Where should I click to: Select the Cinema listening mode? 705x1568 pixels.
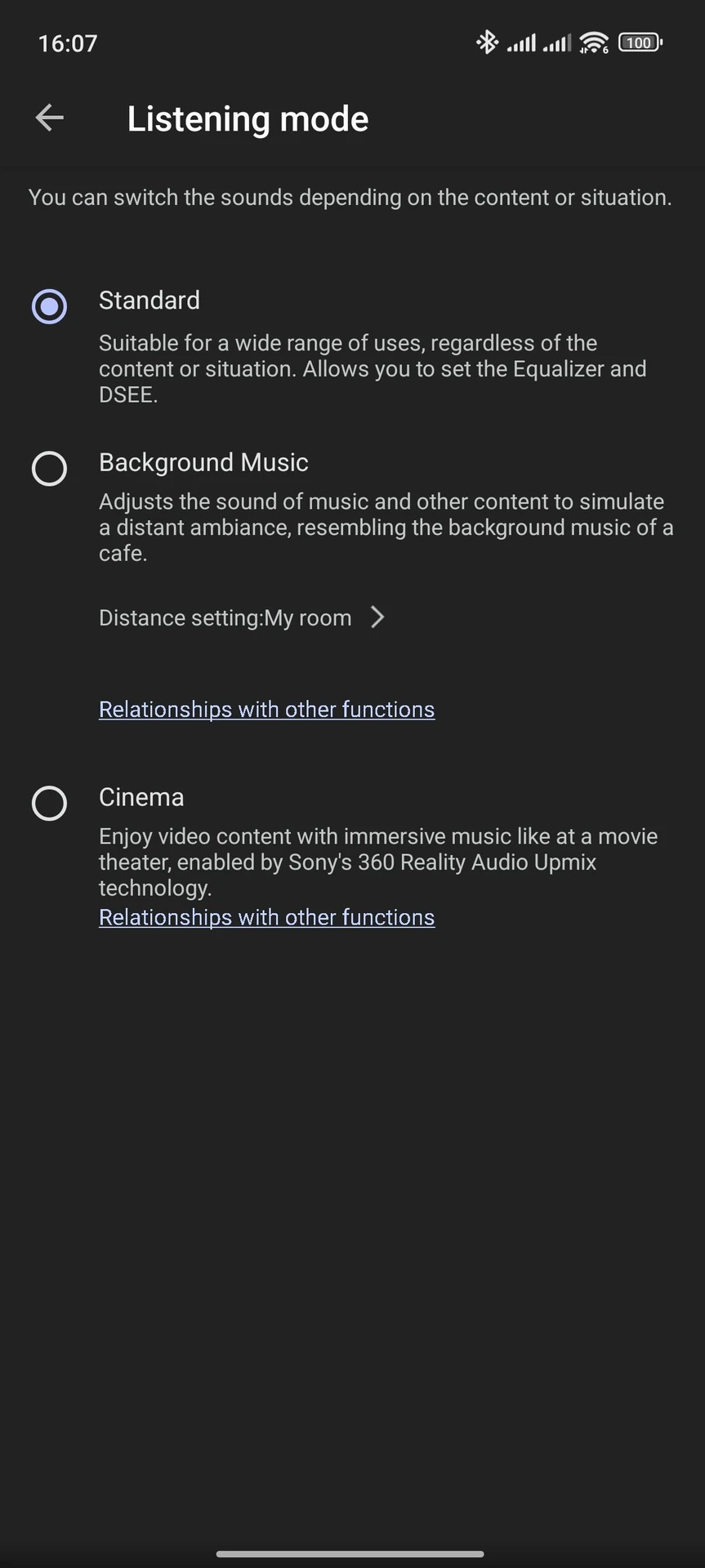coord(49,804)
